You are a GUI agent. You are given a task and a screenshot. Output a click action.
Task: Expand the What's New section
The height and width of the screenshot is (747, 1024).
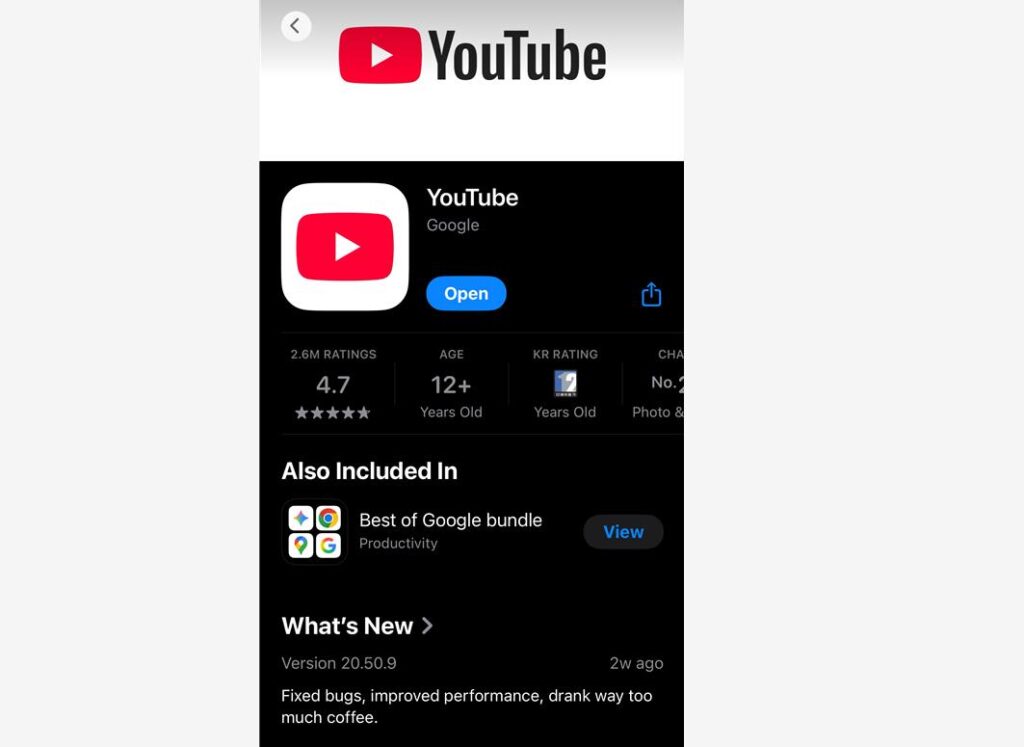[x=357, y=626]
